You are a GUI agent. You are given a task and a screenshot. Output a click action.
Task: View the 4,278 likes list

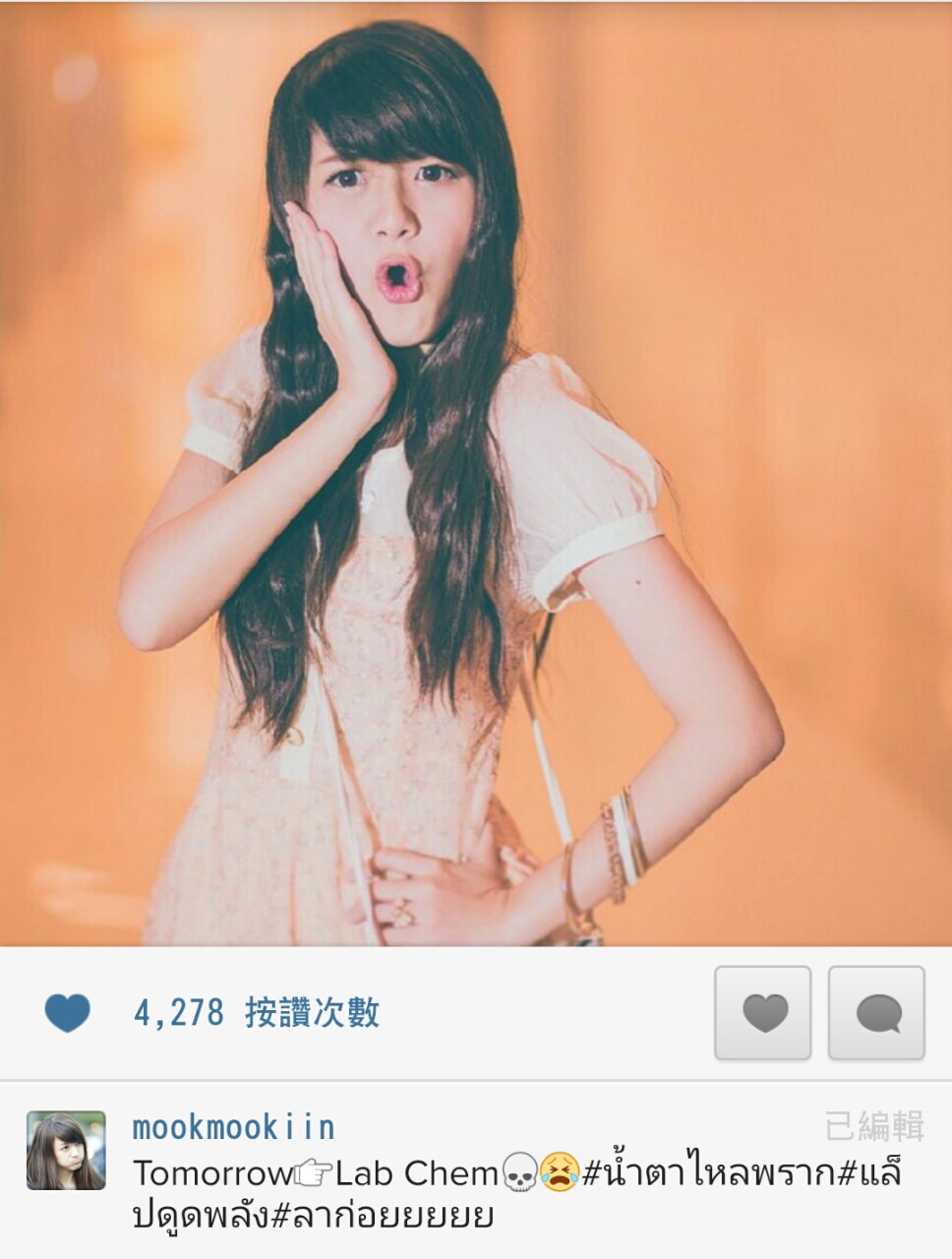pyautogui.click(x=256, y=1012)
